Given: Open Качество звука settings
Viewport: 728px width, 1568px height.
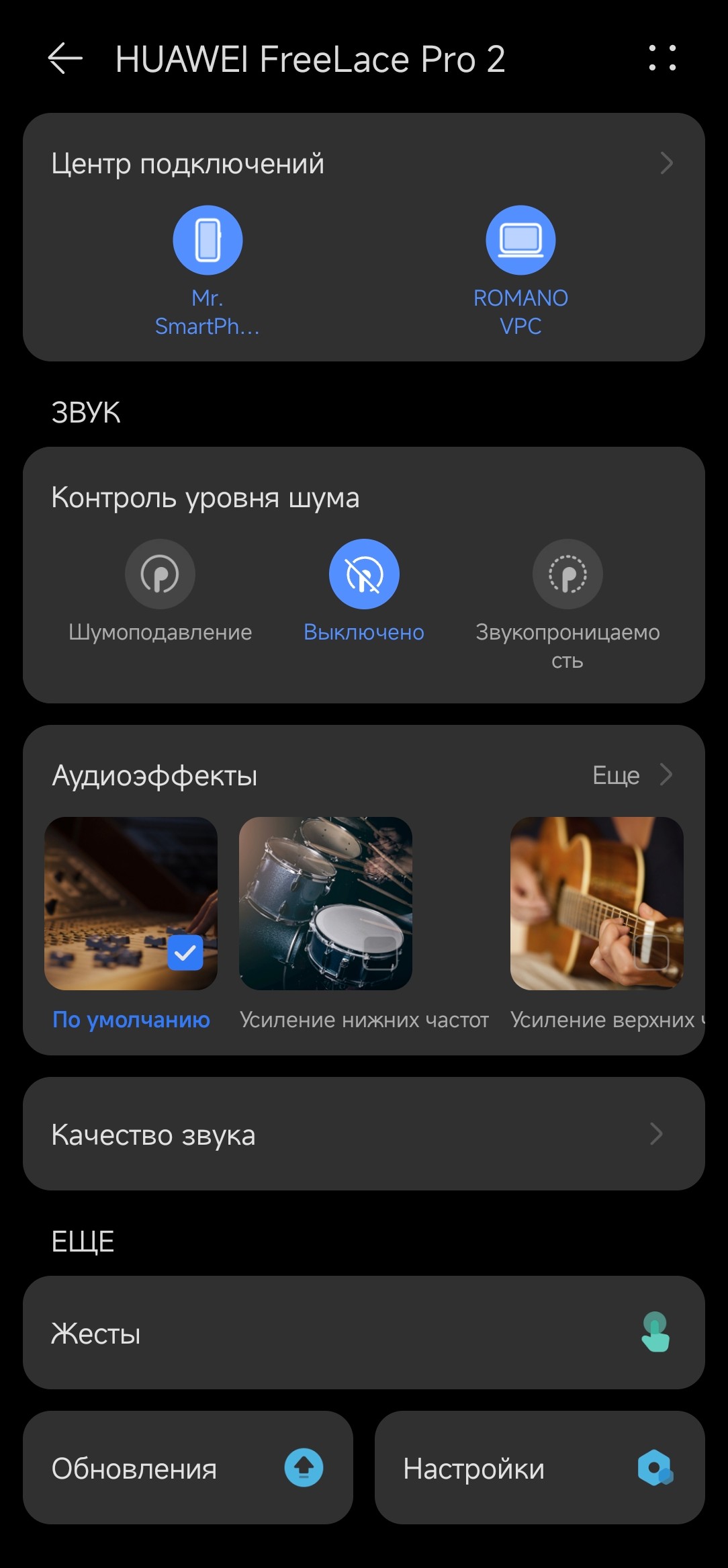Looking at the screenshot, I should point(363,1134).
